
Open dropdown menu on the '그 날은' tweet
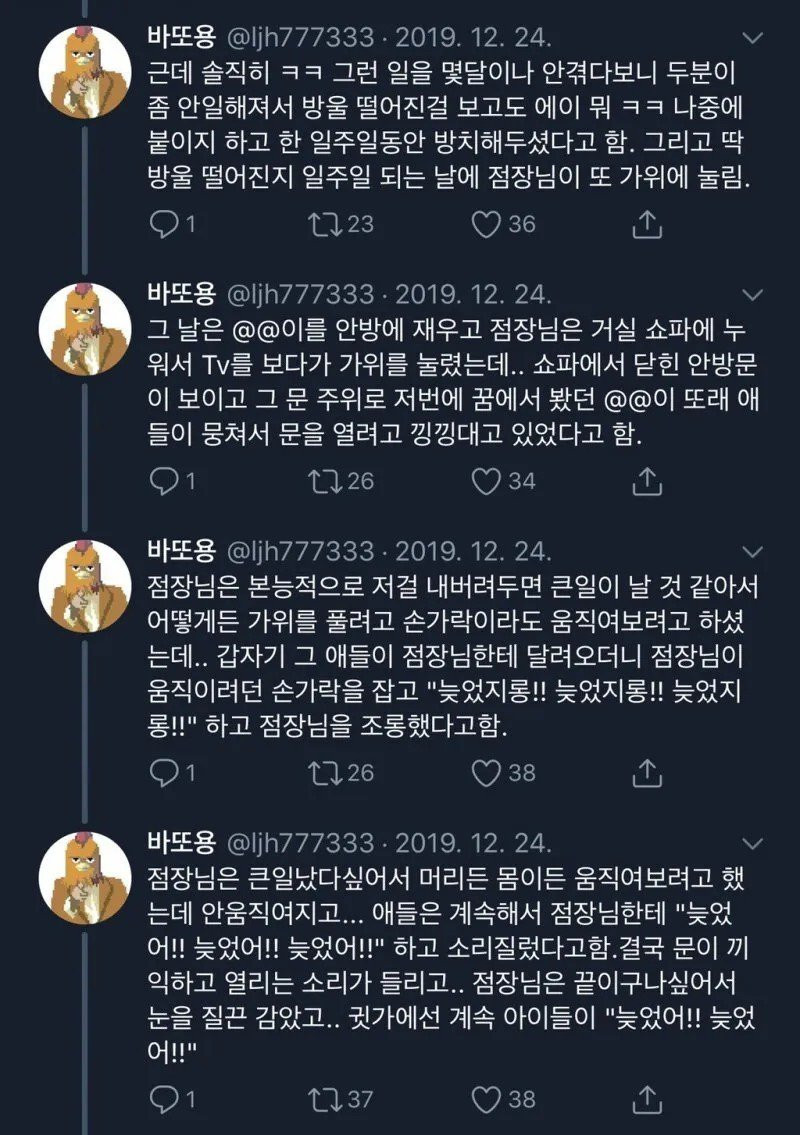tap(757, 295)
